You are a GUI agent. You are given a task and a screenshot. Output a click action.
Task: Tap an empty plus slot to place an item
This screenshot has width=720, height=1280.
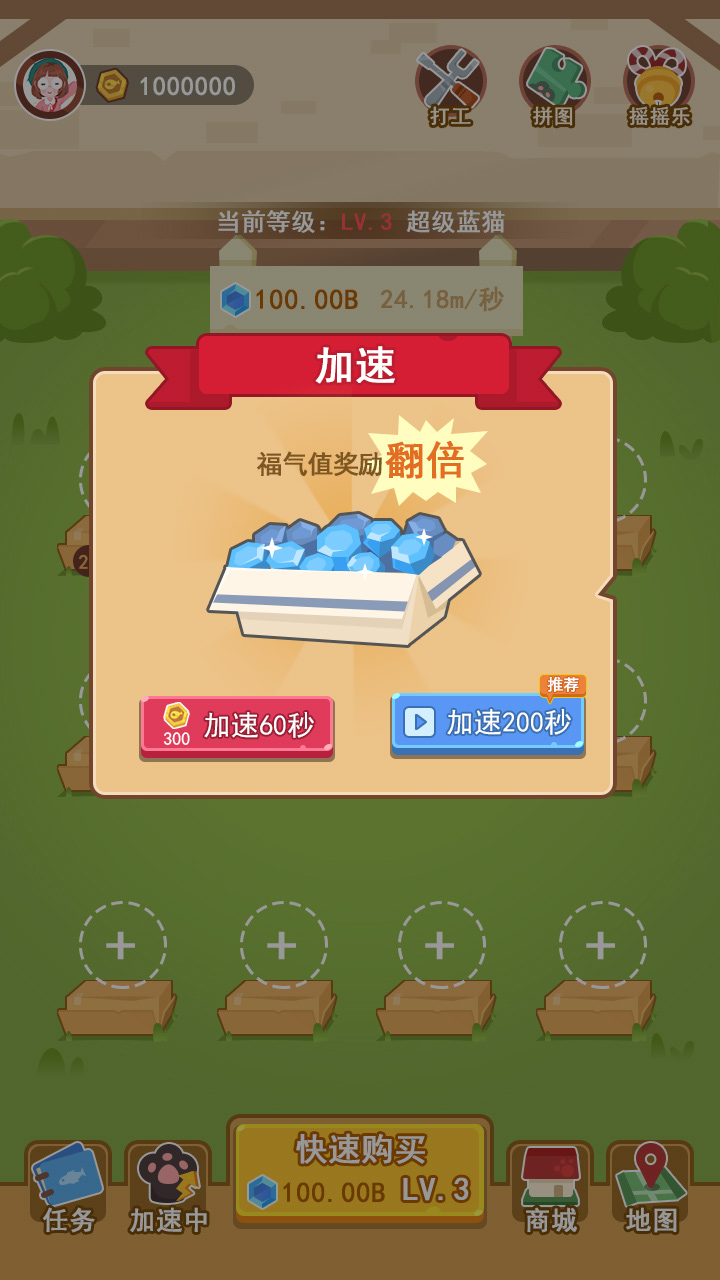(122, 945)
